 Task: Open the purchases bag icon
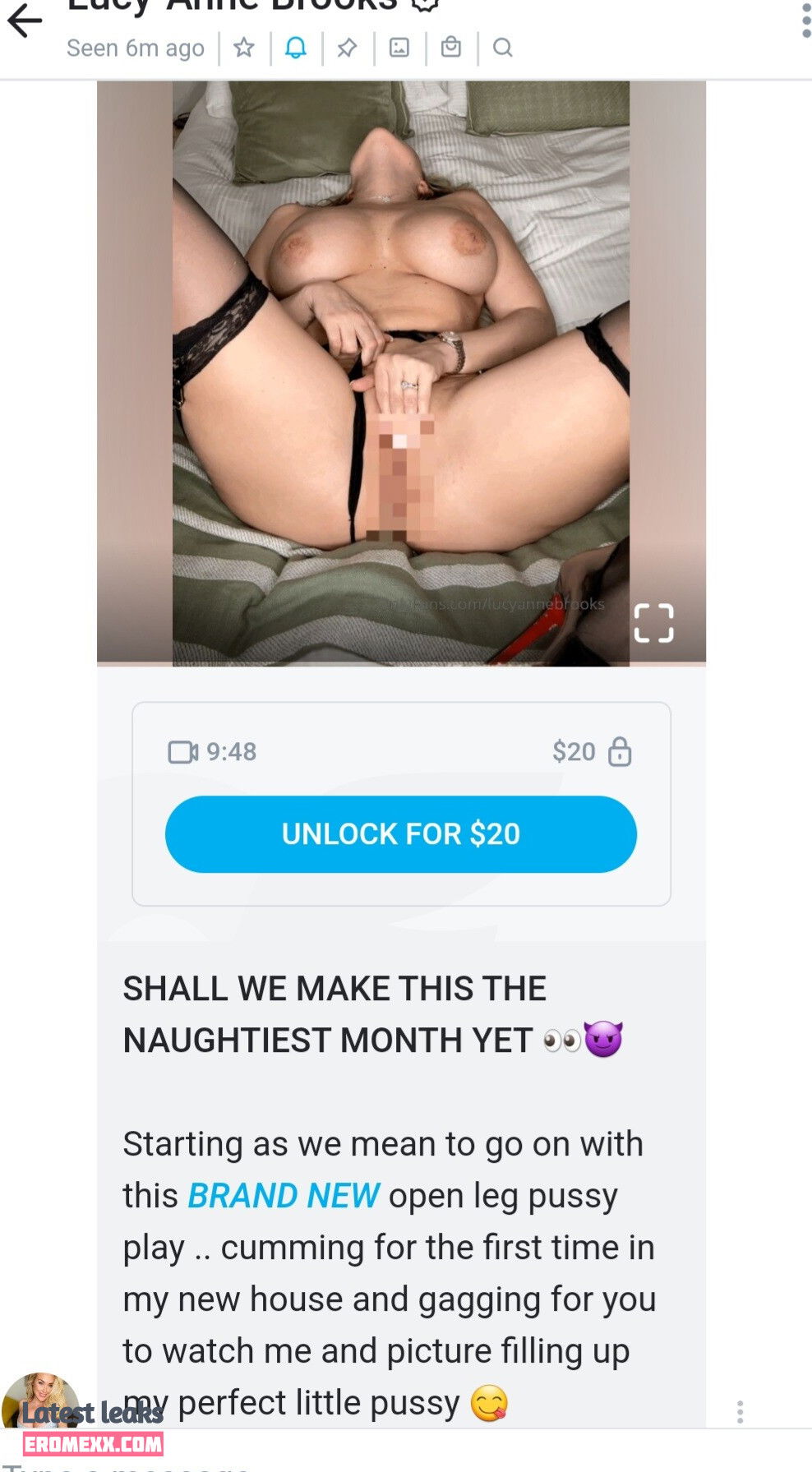(x=451, y=48)
